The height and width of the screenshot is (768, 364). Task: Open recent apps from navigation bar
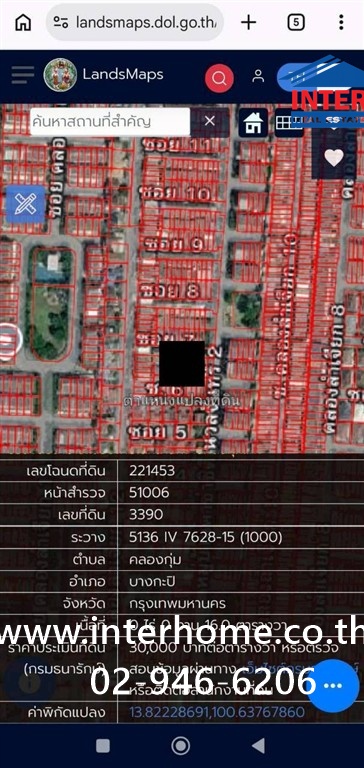103,745
